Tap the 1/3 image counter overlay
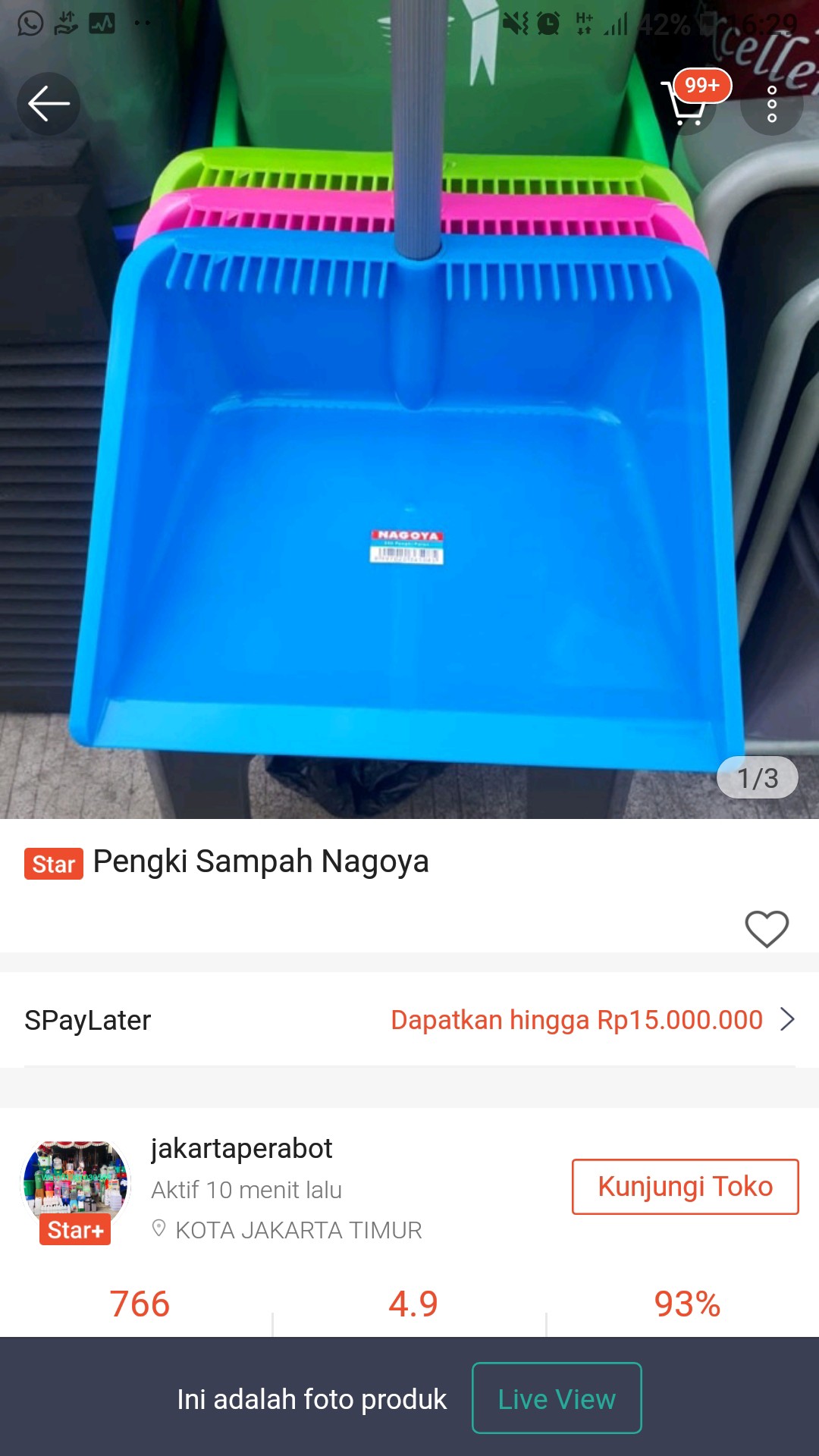This screenshot has width=819, height=1456. coord(757,777)
